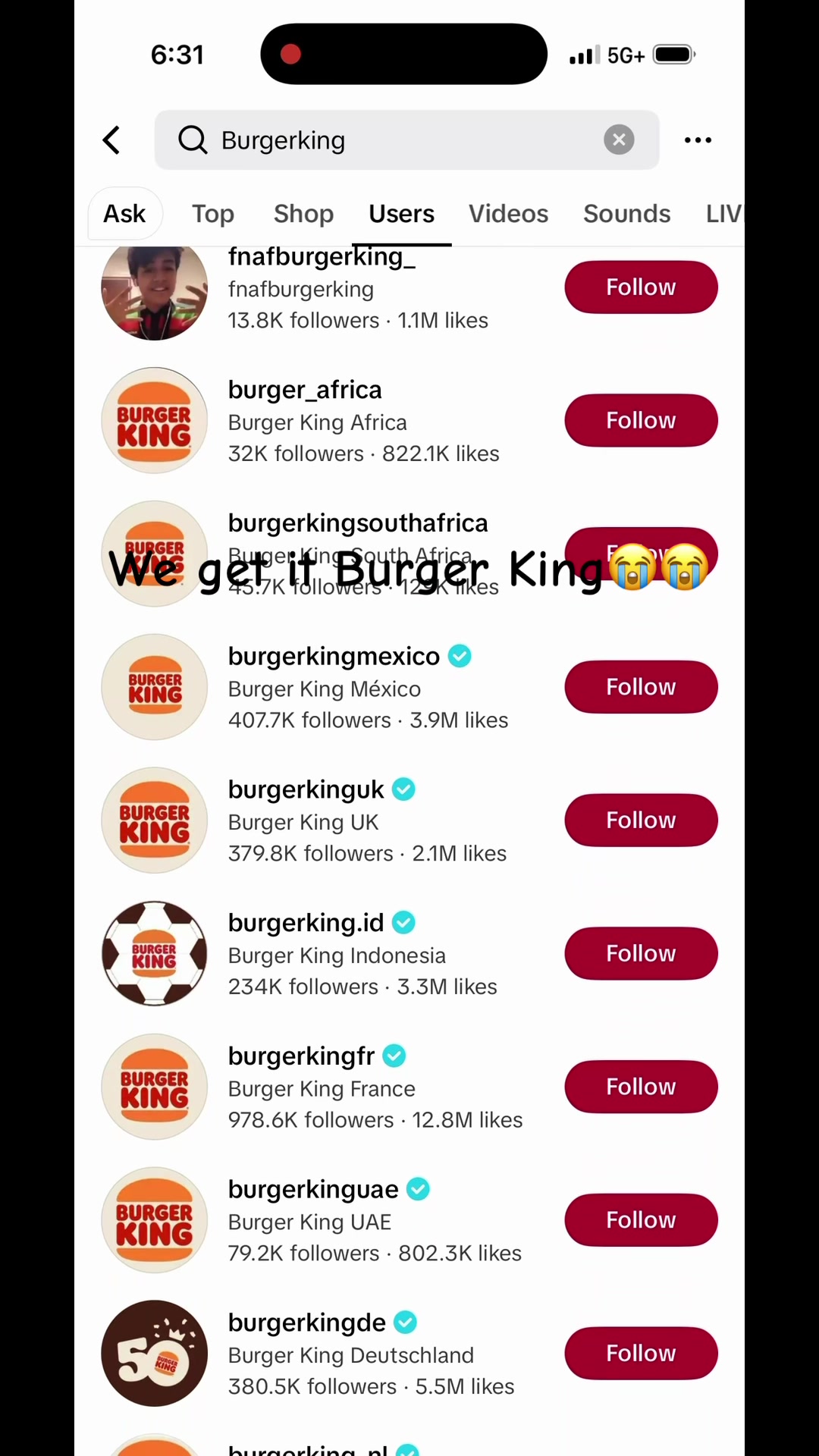Viewport: 819px width, 1456px height.
Task: Open the Shop tab
Action: 303,214
